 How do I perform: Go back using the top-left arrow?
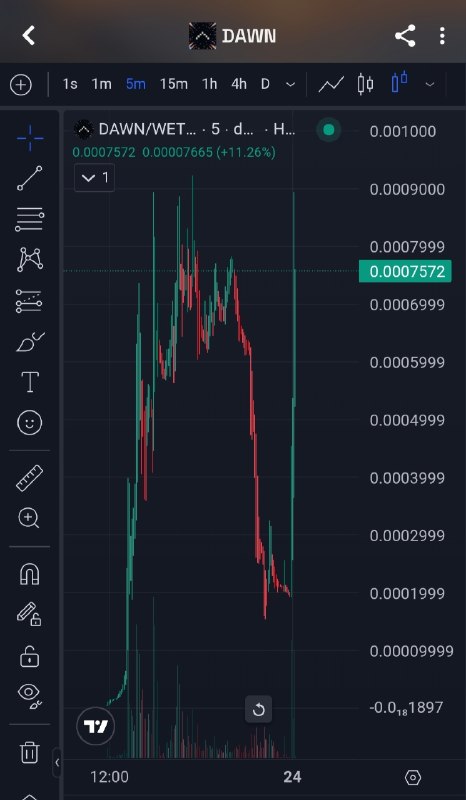(x=29, y=36)
